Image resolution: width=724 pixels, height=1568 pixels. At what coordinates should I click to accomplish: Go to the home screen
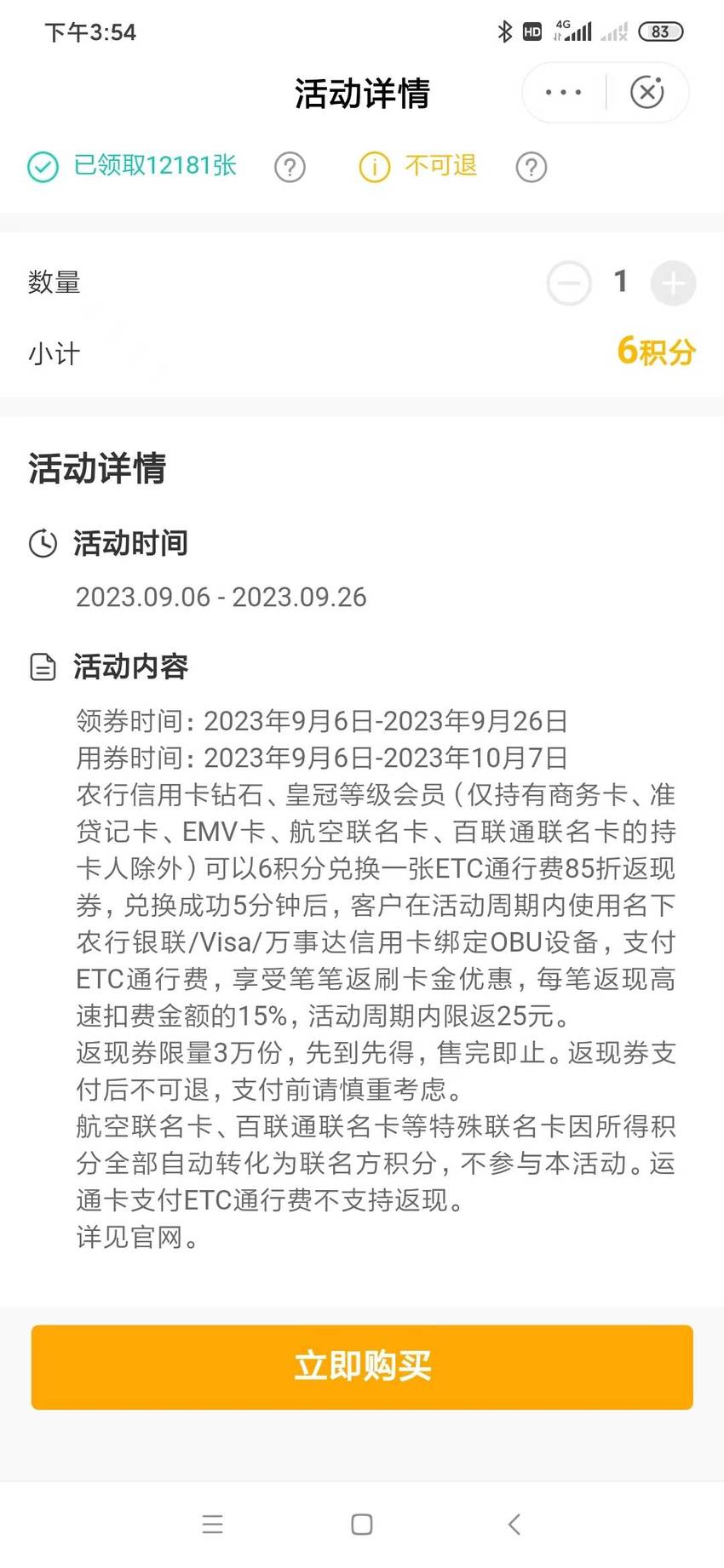click(362, 1524)
